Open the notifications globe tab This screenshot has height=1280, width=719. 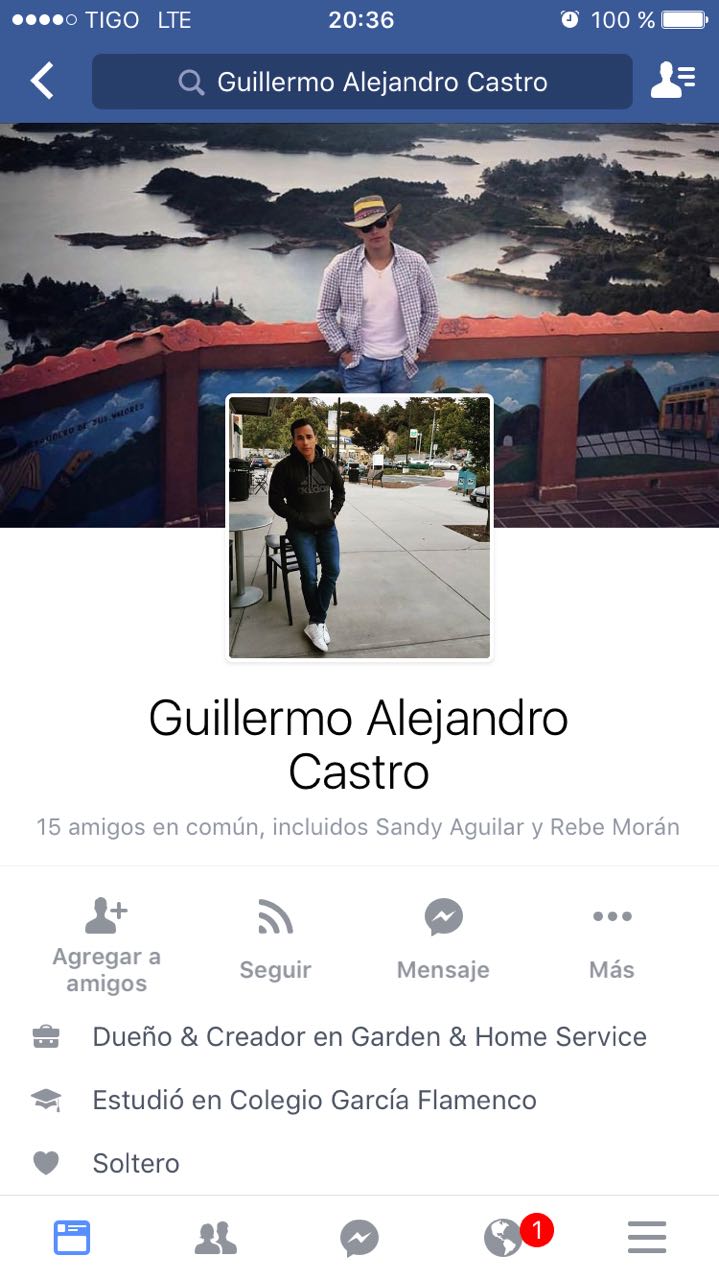point(503,1238)
